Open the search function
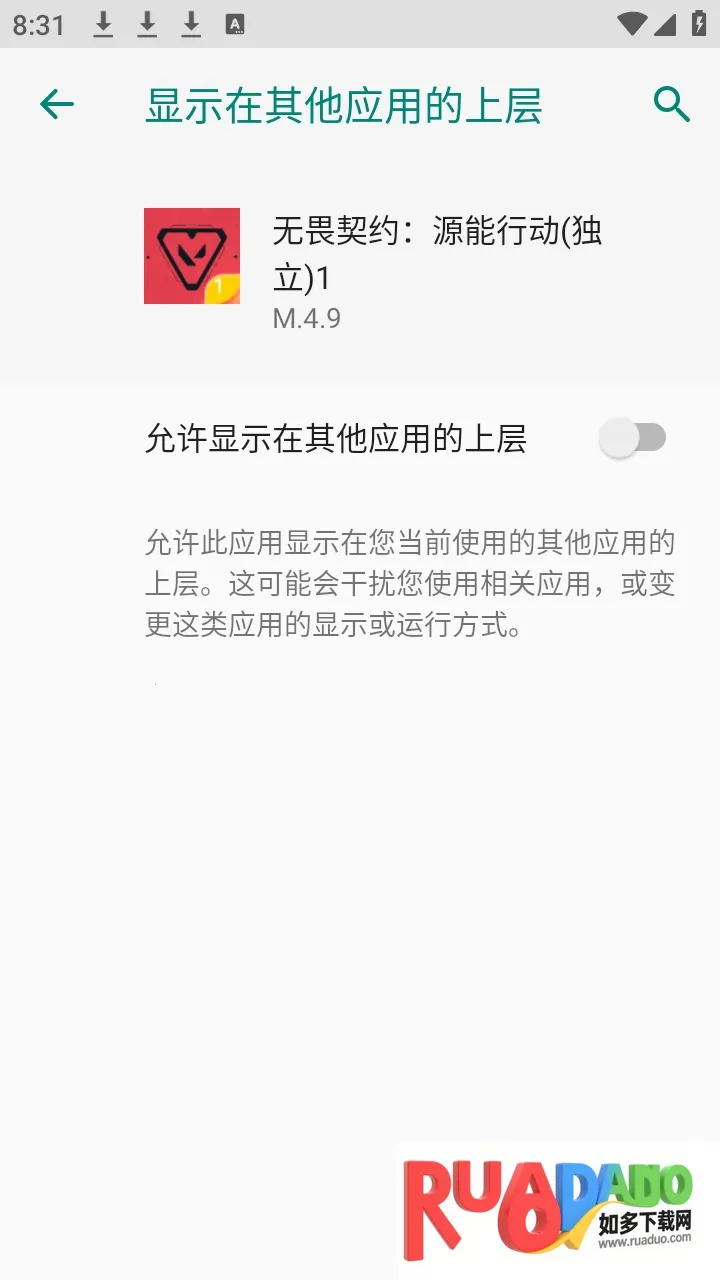The height and width of the screenshot is (1280, 720). click(x=671, y=104)
